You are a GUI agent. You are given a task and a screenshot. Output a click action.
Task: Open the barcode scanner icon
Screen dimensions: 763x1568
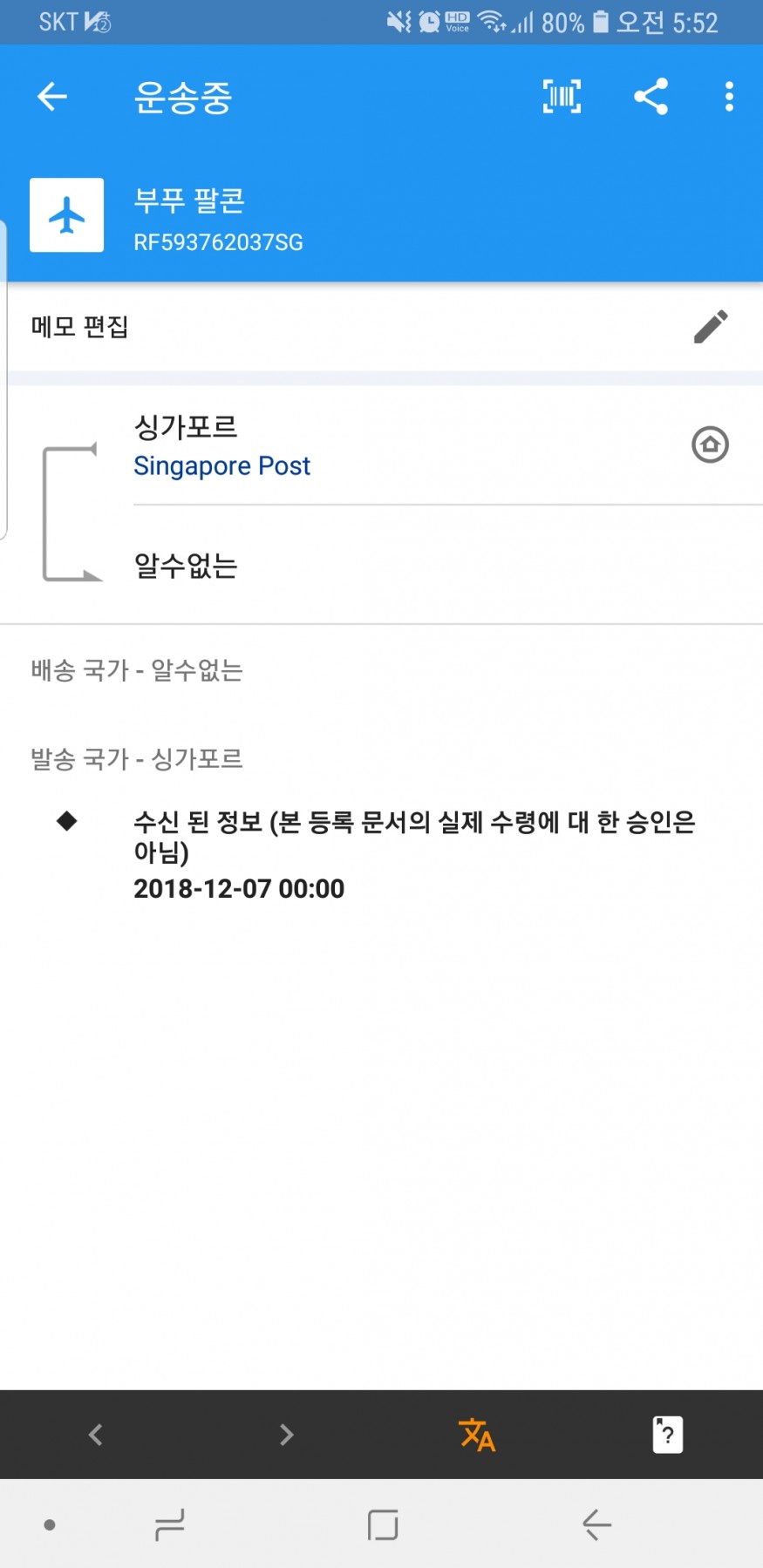(x=562, y=96)
